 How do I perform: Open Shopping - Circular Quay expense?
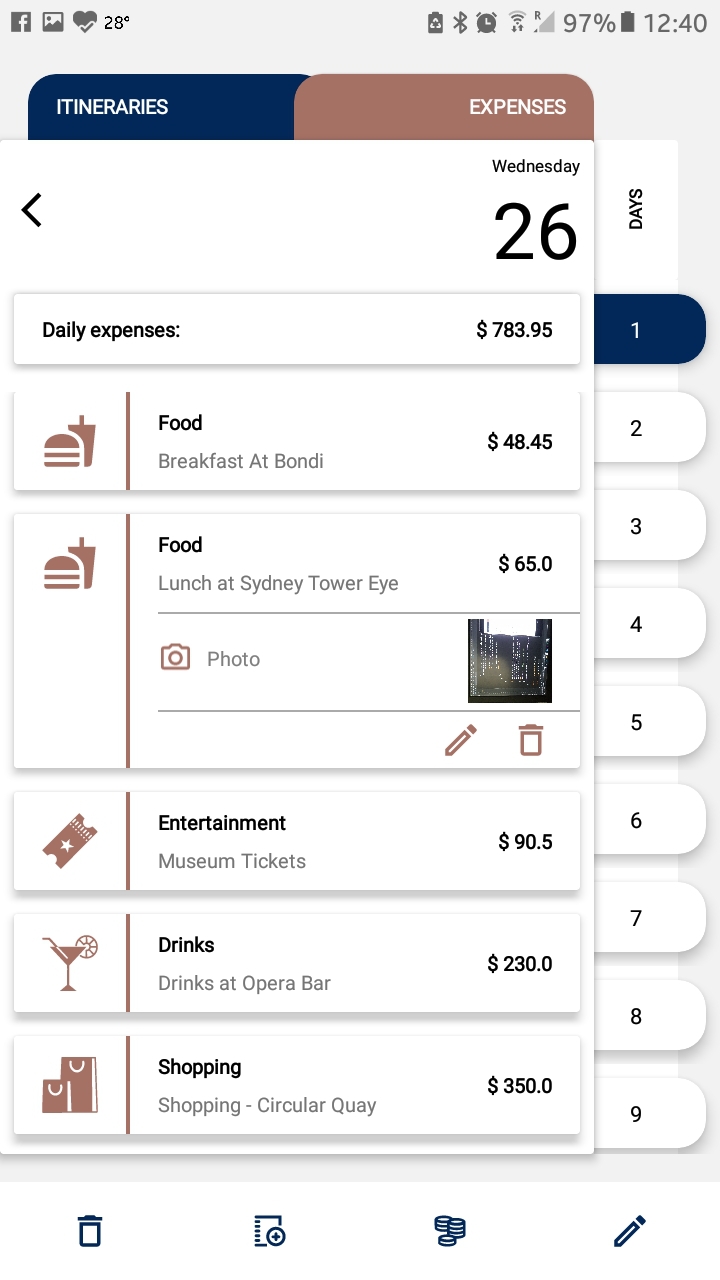tap(297, 1085)
